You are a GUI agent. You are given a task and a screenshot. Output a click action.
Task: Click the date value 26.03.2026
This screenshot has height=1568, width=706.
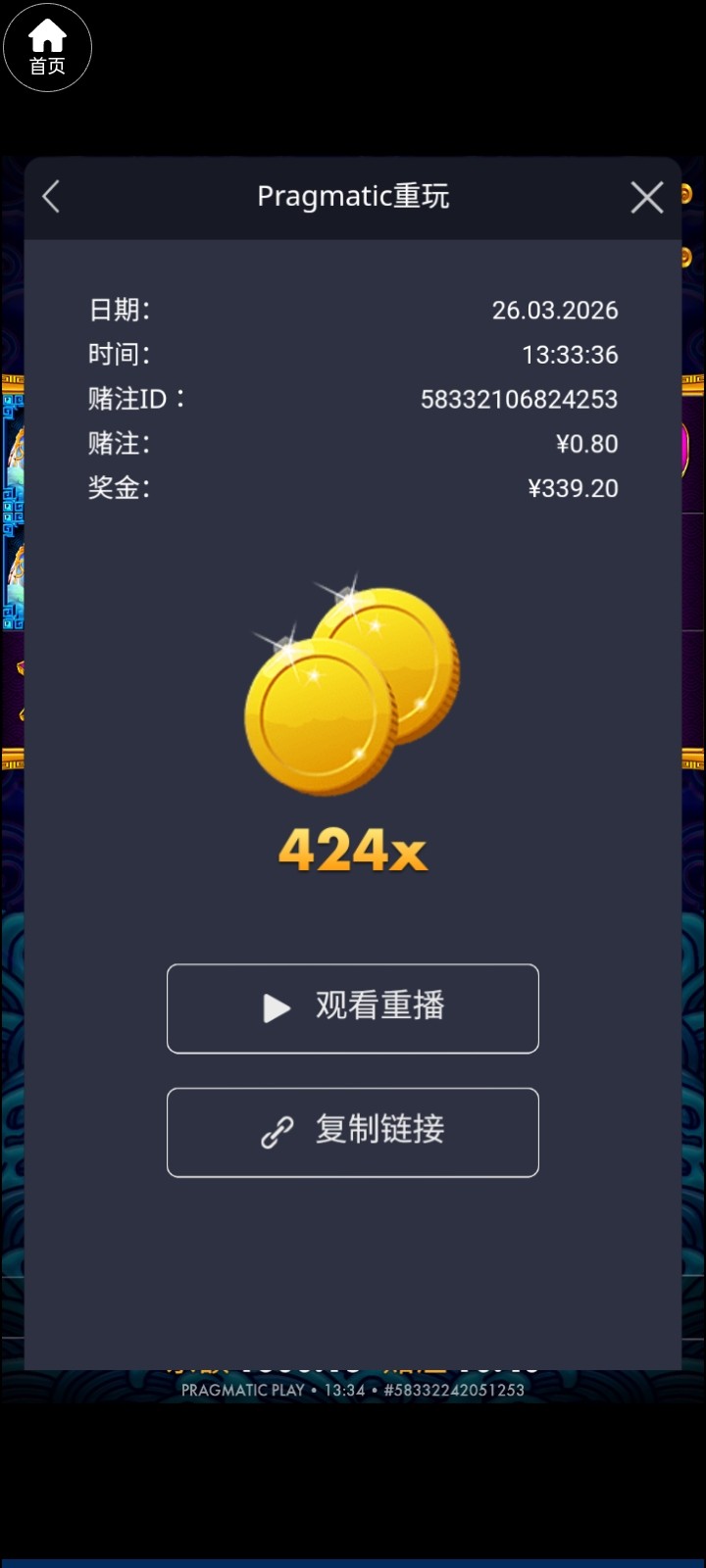556,310
